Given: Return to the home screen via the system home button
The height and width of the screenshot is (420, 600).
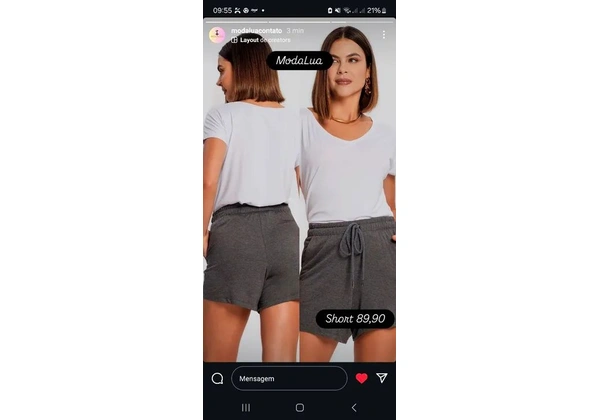Looking at the screenshot, I should [299, 408].
